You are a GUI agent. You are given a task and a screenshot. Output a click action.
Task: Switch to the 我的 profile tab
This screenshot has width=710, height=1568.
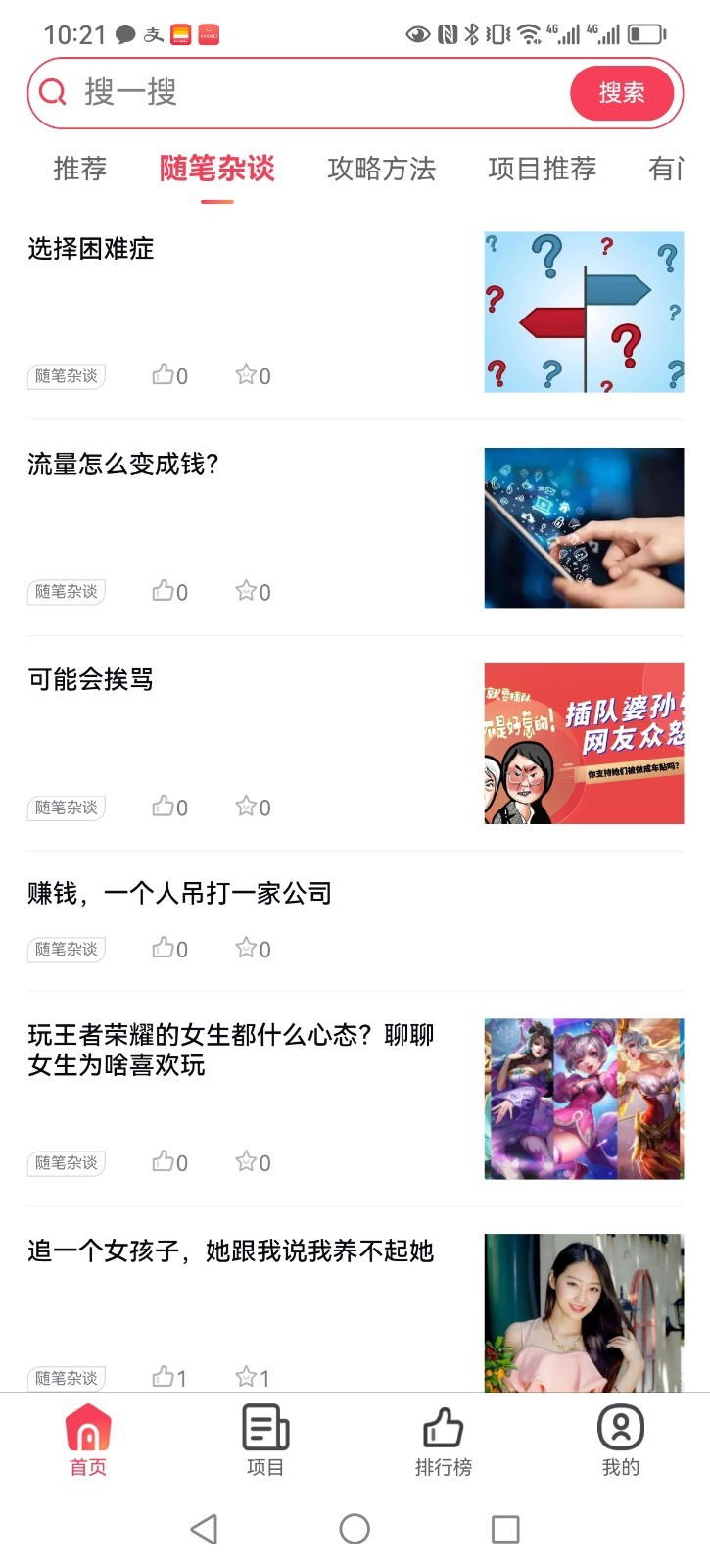tap(620, 1440)
